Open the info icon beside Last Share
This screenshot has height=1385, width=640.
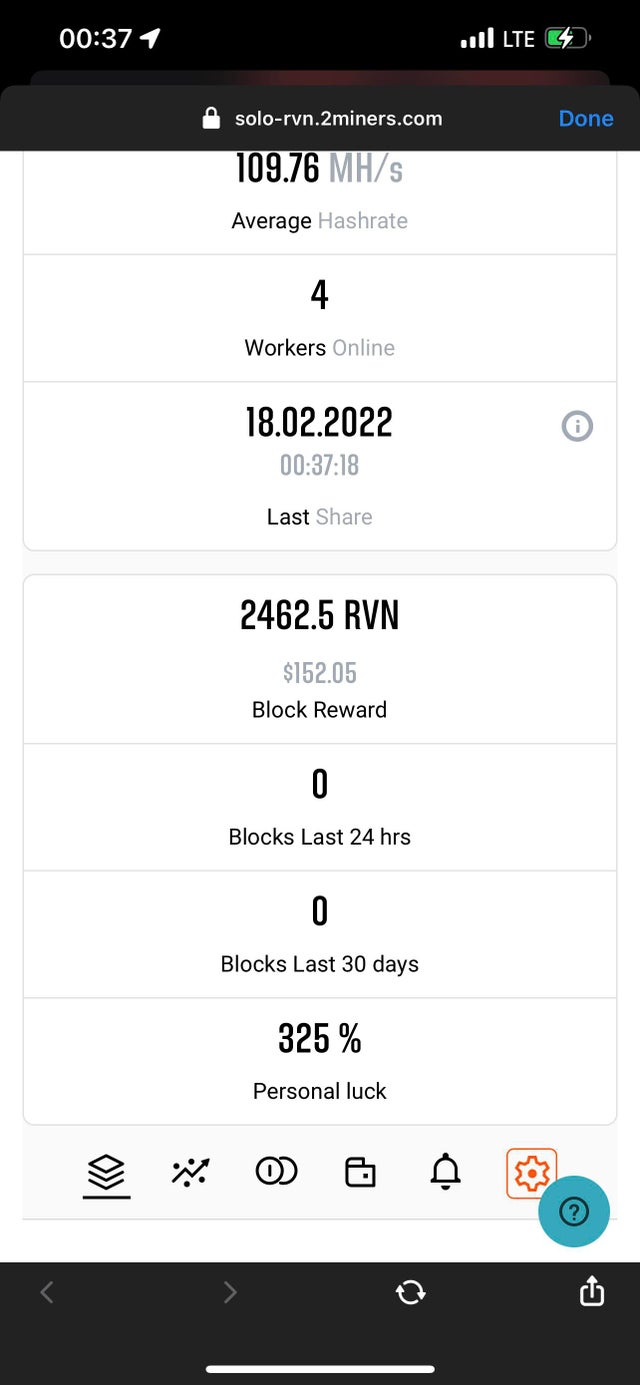577,427
